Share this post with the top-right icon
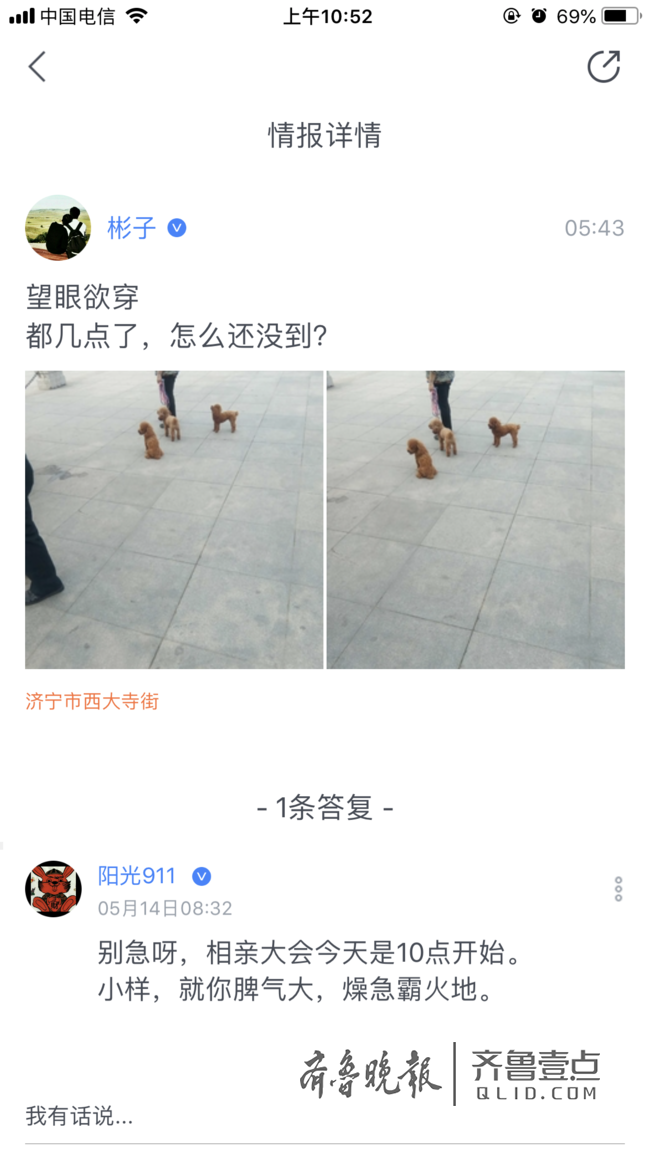Viewport: 650px width, 1156px height. [x=603, y=67]
